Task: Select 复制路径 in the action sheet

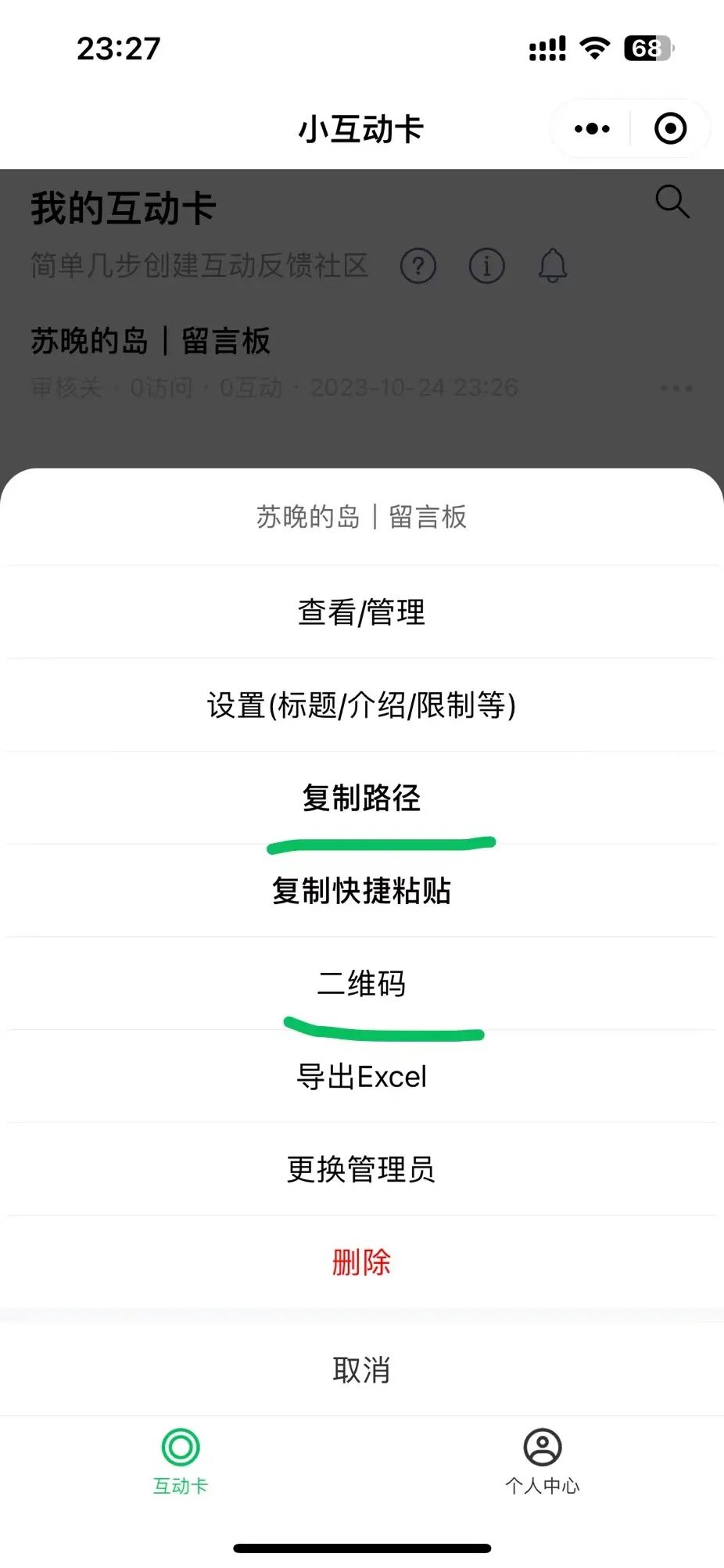Action: point(361,798)
